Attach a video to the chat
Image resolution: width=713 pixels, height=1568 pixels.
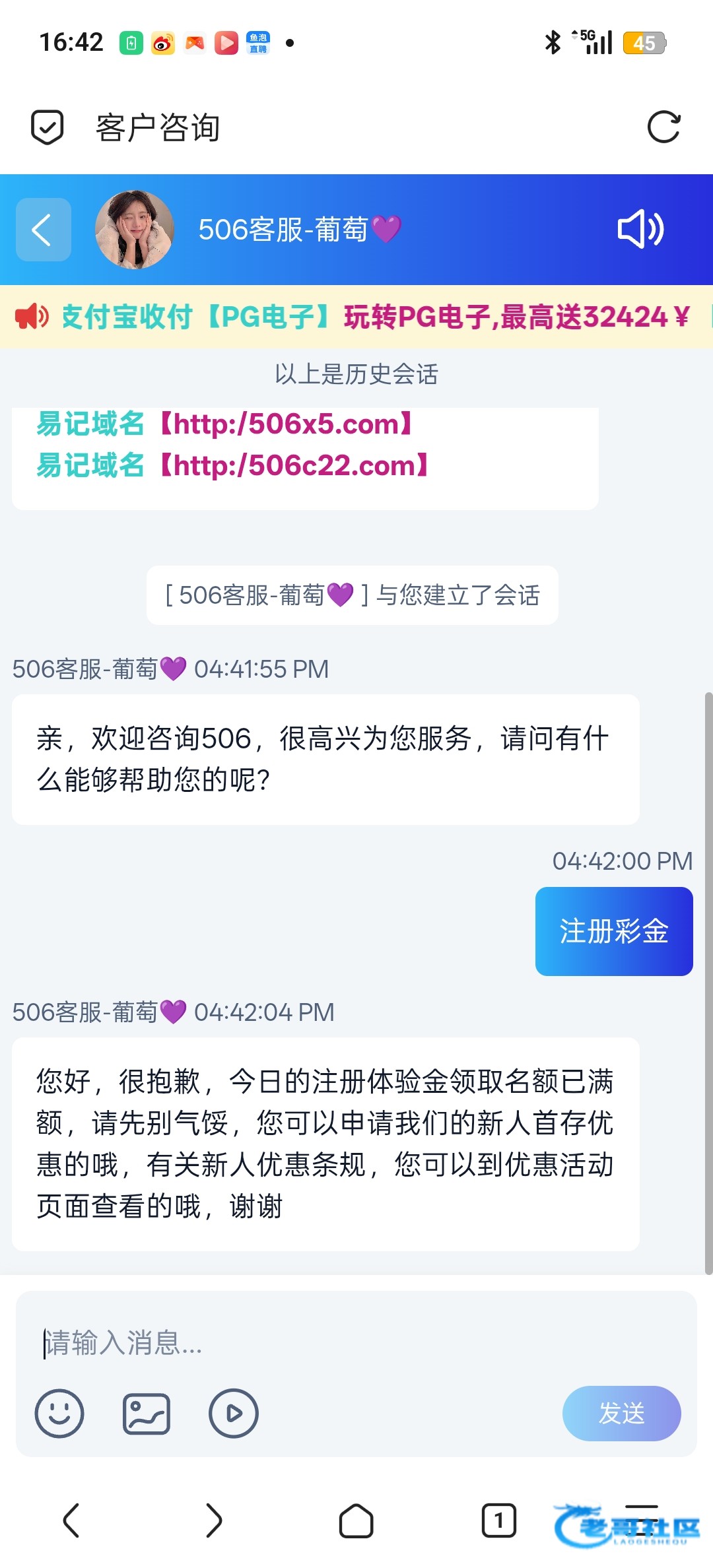tap(233, 1414)
